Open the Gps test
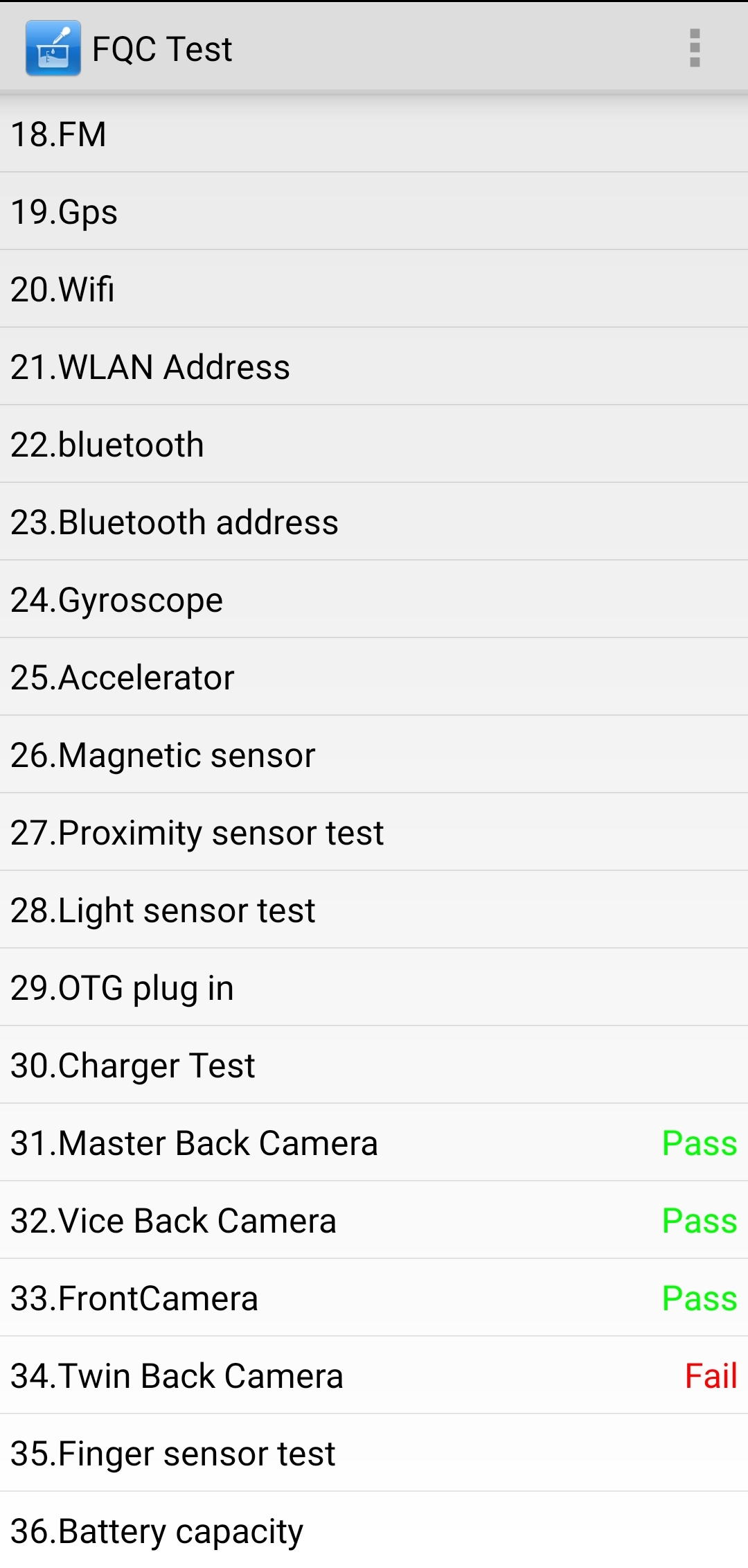748x1568 pixels. [374, 211]
